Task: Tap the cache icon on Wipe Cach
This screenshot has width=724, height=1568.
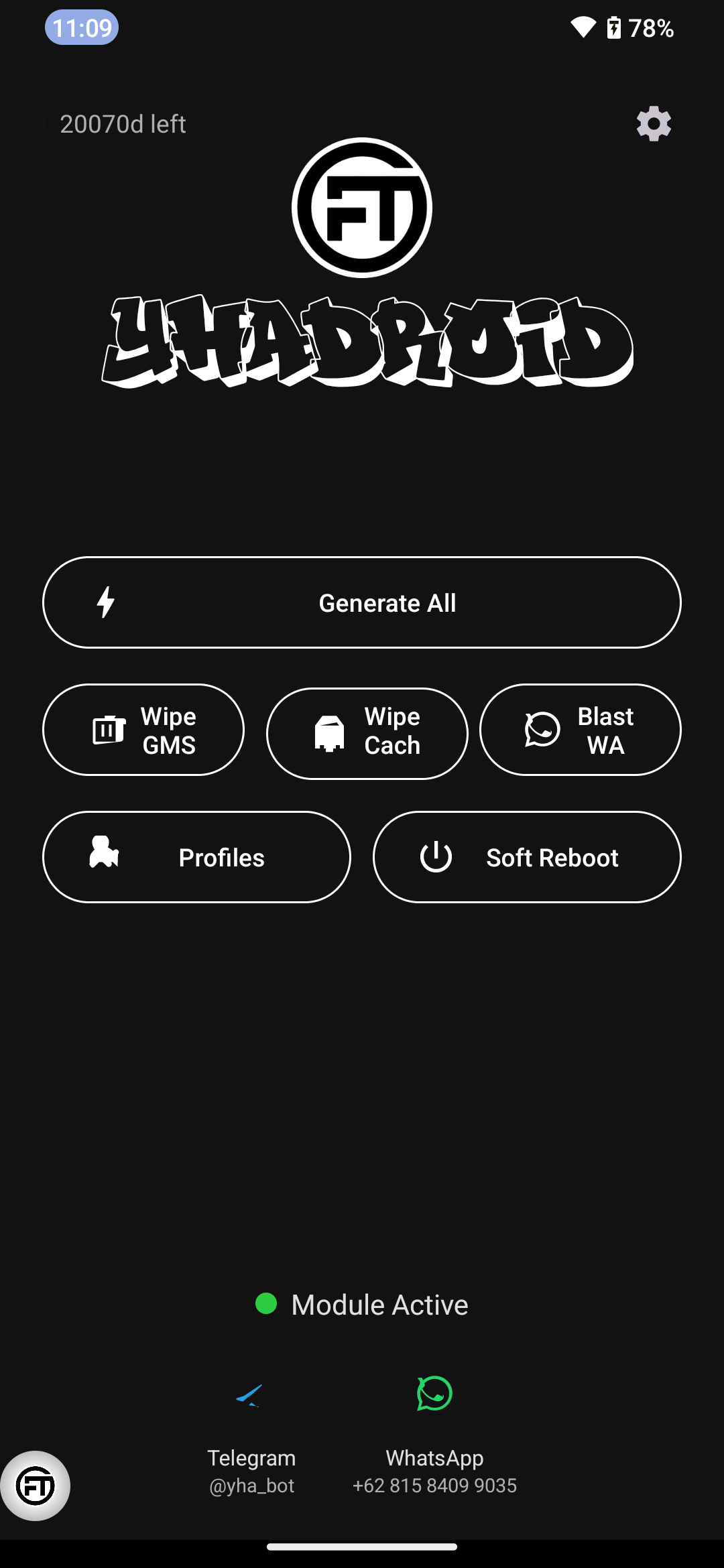Action: click(330, 732)
